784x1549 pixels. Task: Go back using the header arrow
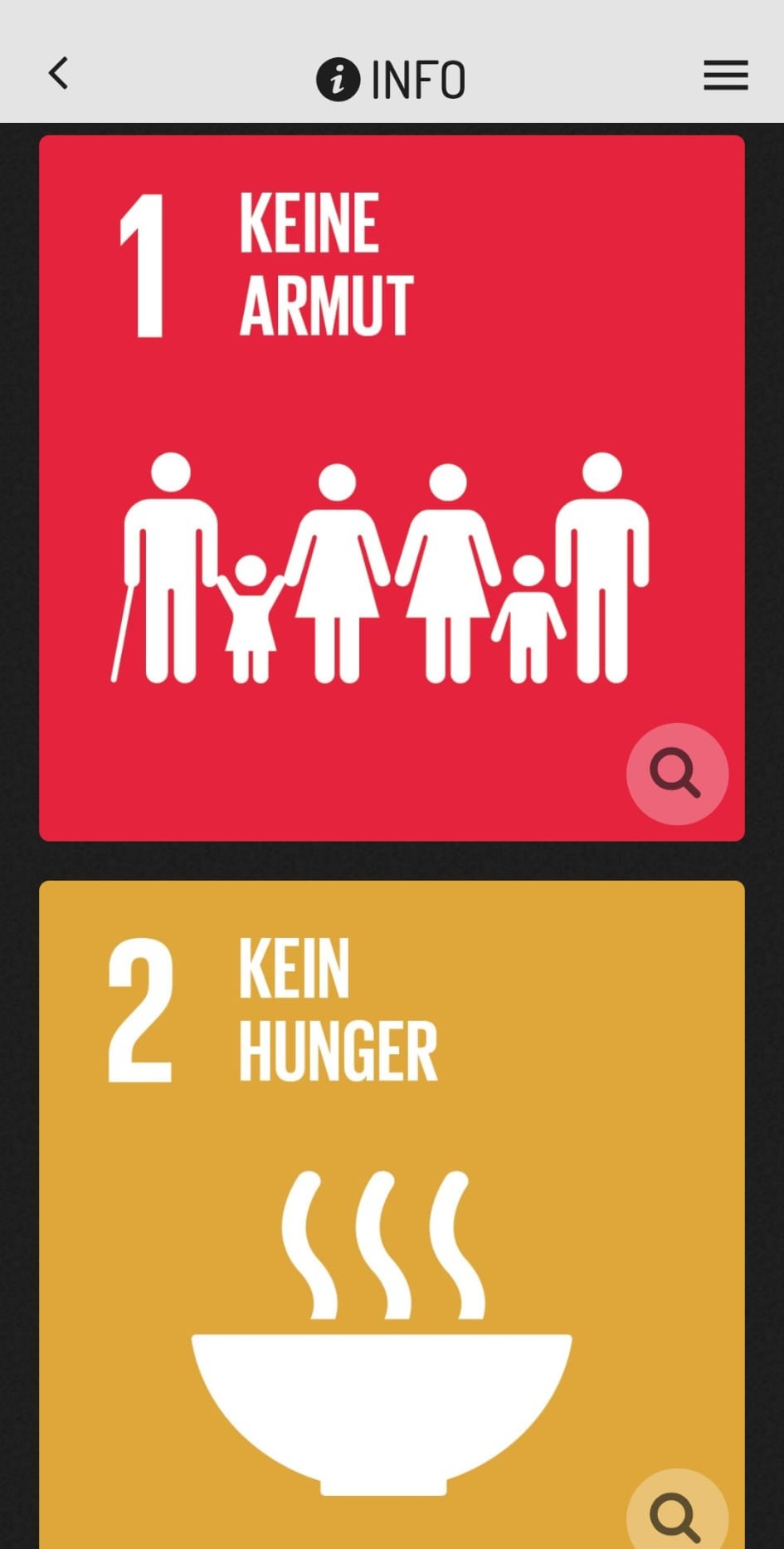click(58, 74)
